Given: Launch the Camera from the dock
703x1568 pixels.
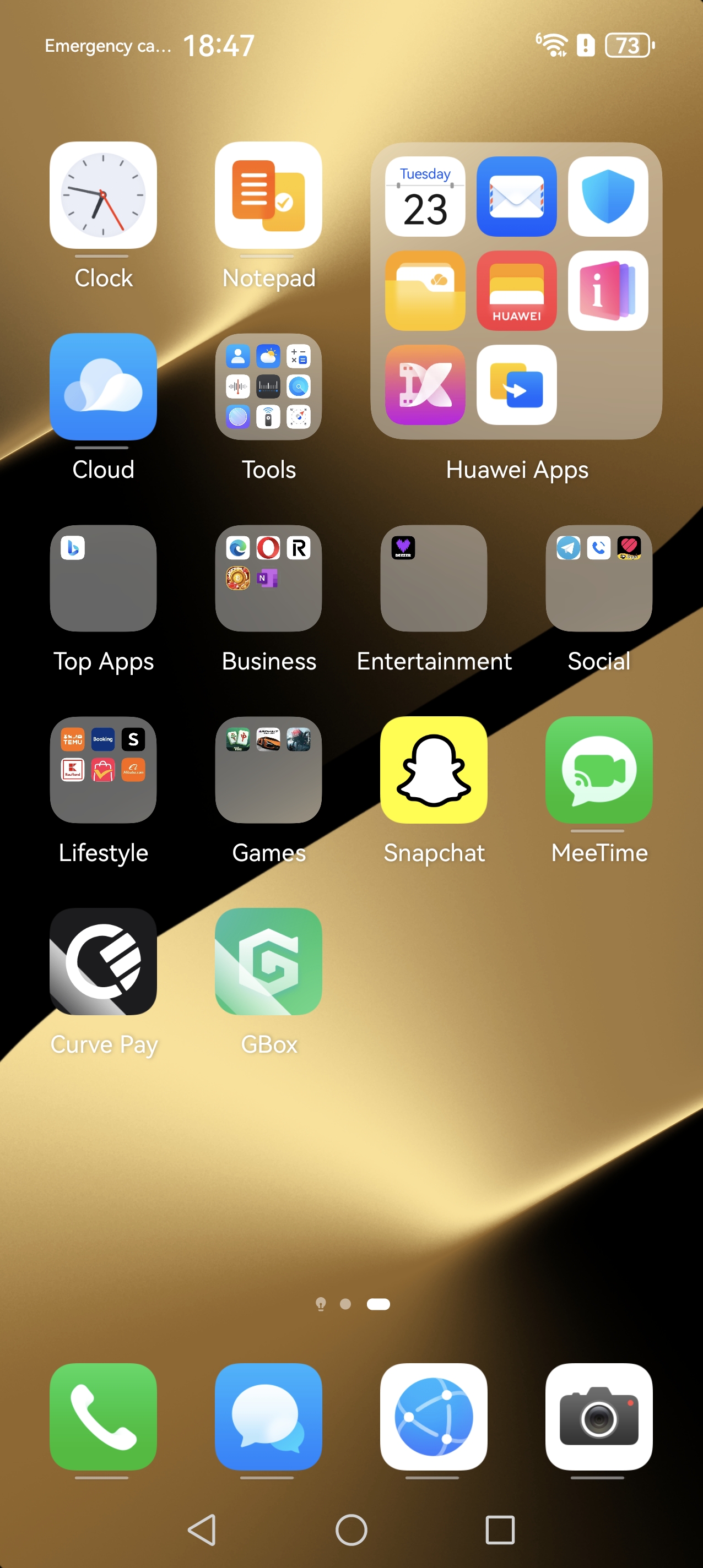Looking at the screenshot, I should 599,1417.
